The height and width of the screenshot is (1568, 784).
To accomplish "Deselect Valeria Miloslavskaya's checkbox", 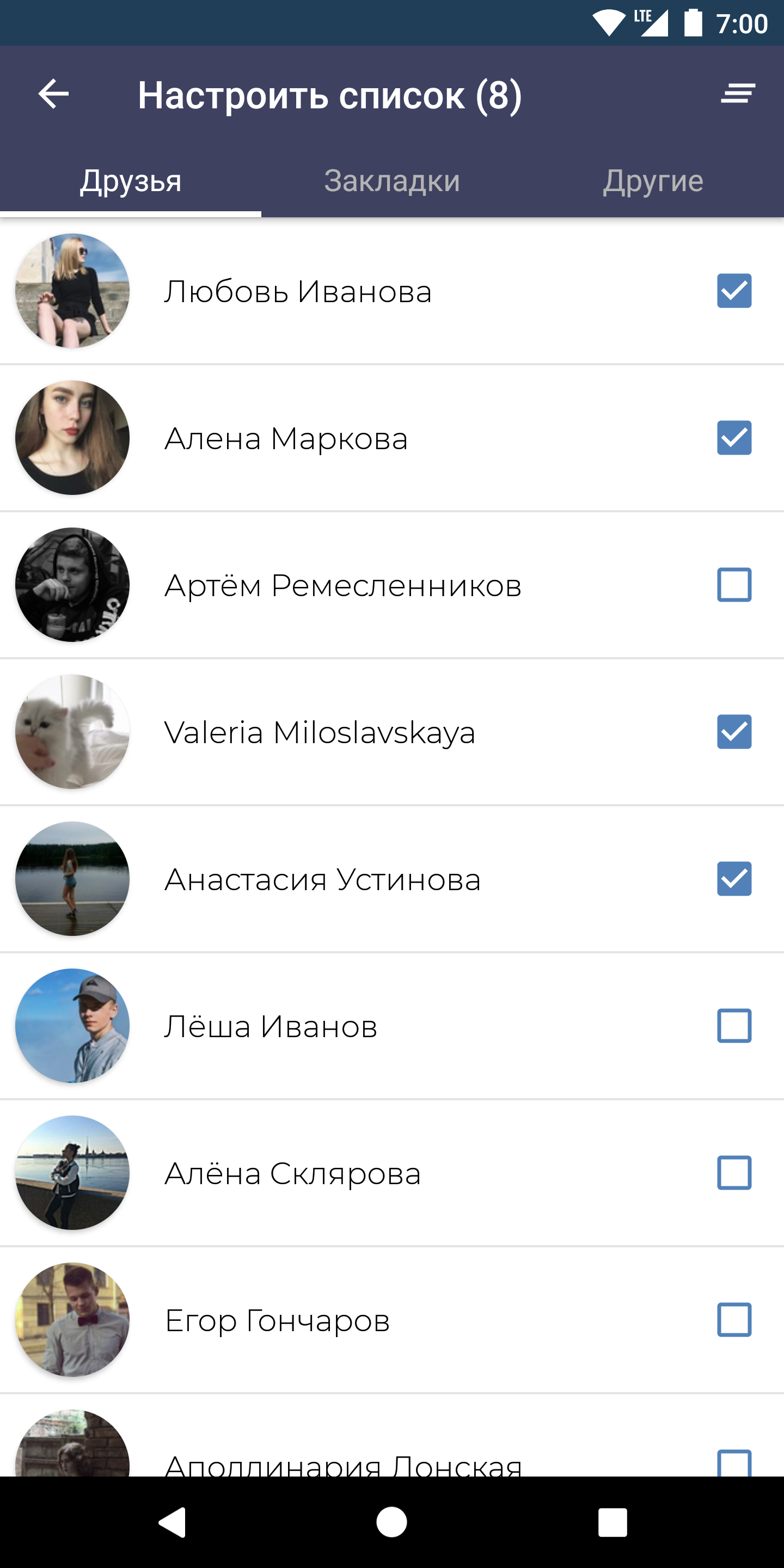I will pyautogui.click(x=734, y=732).
